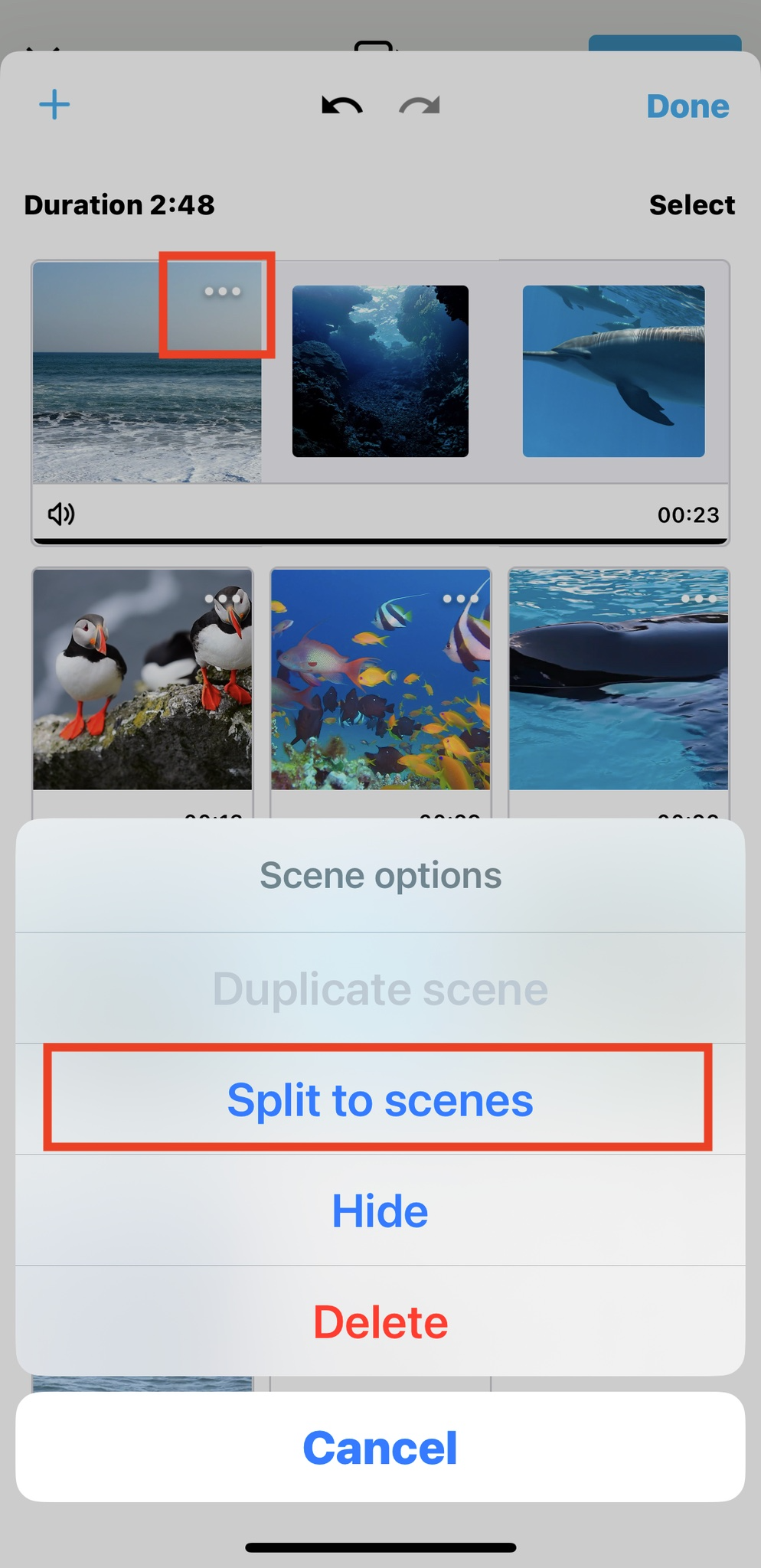Tap Split to scenes option
The height and width of the screenshot is (1568, 761).
click(380, 1100)
